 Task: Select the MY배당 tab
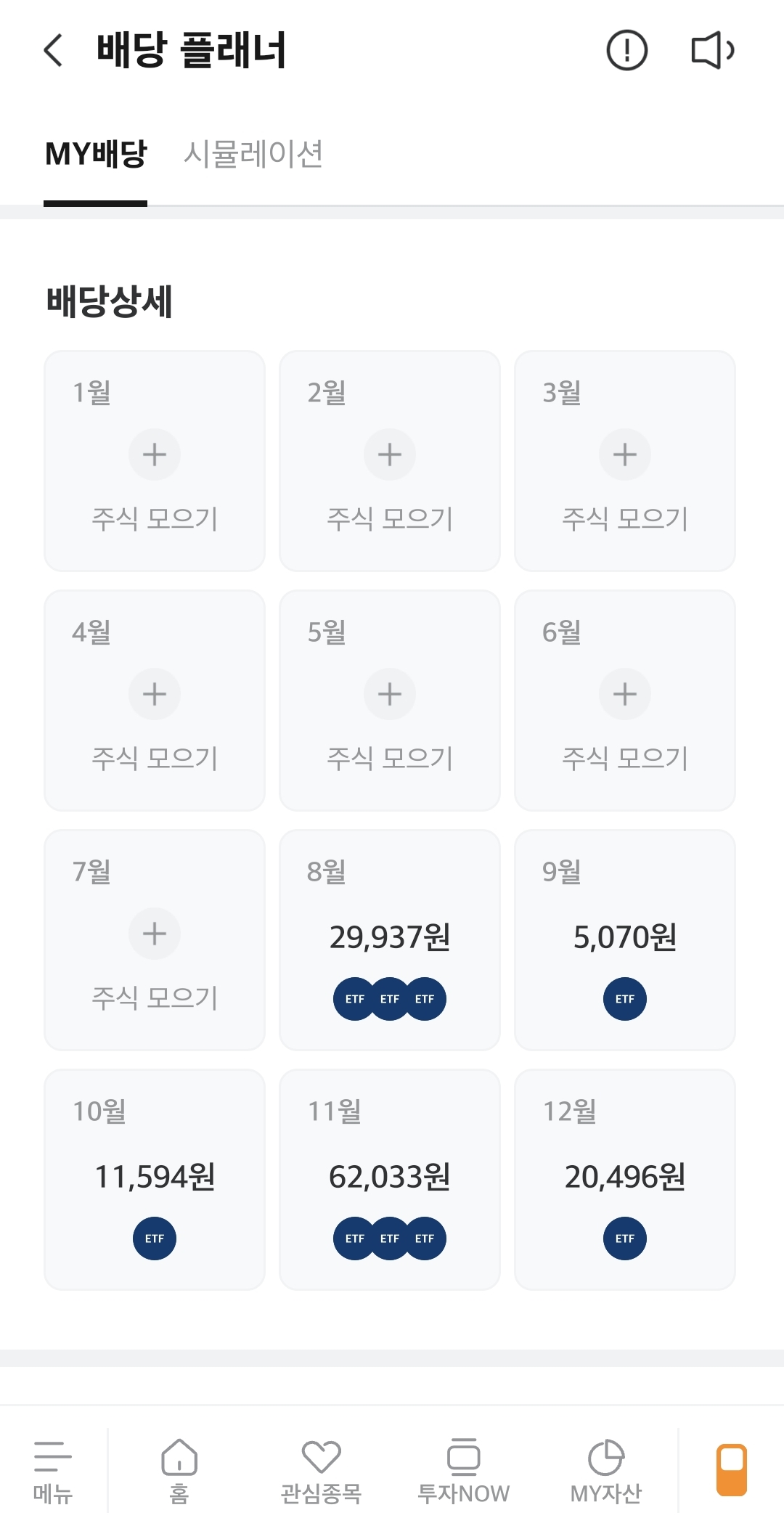97,154
